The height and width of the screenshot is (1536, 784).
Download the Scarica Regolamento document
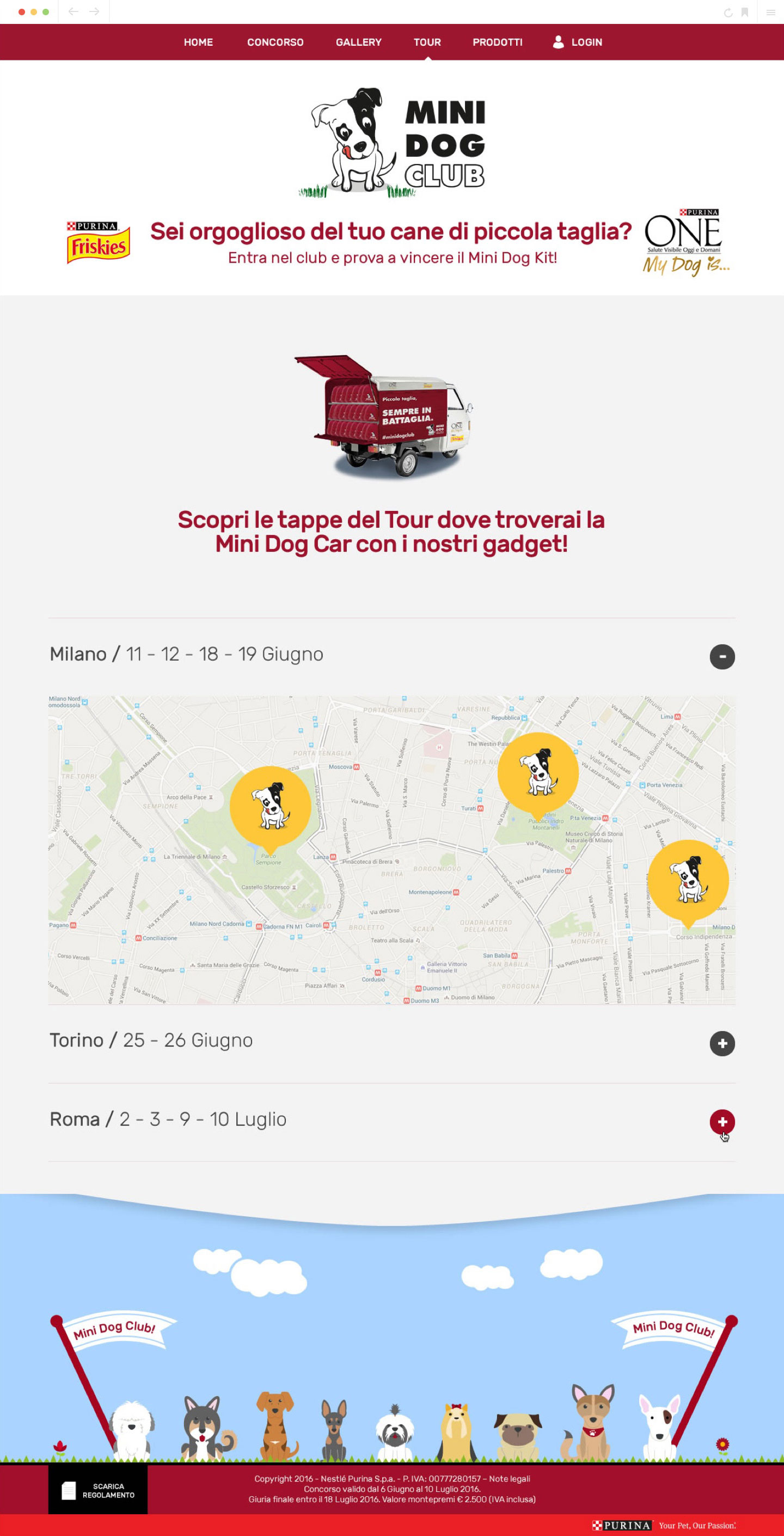coord(98,1490)
